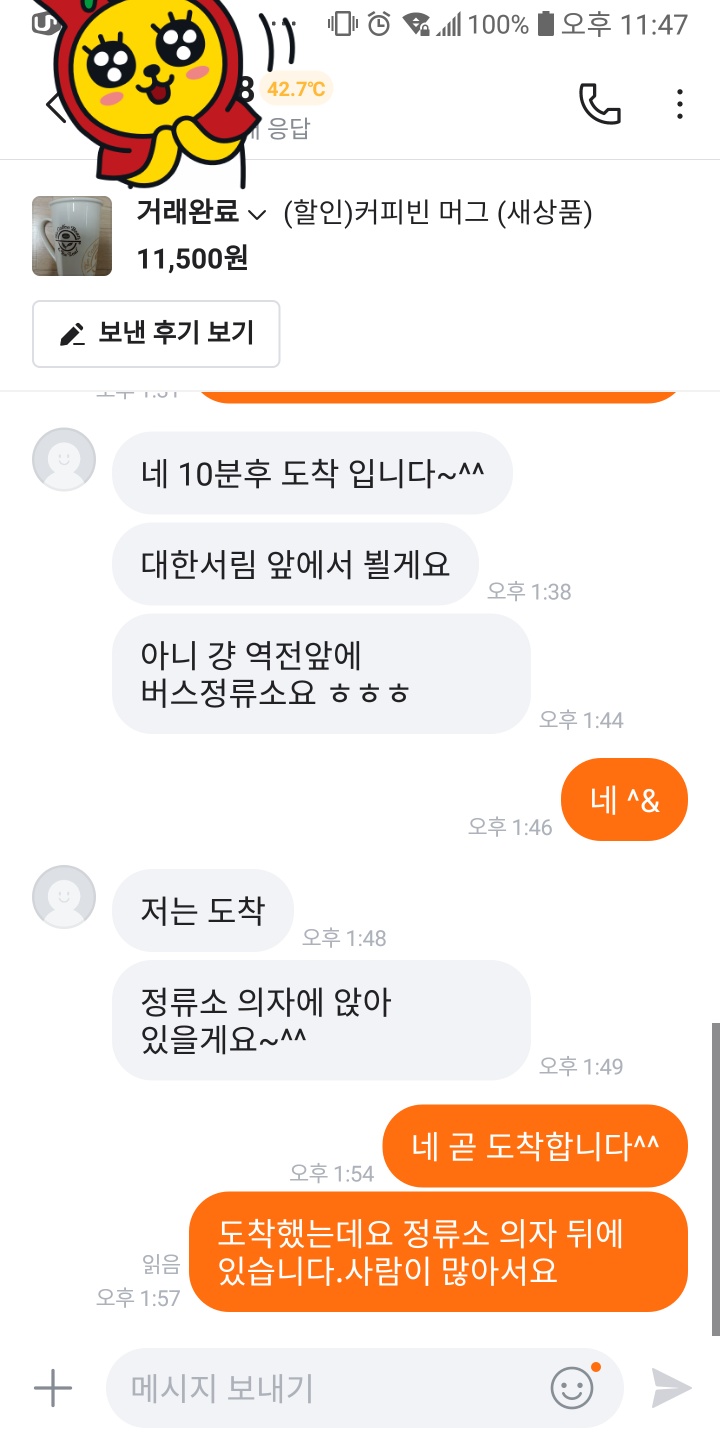The width and height of the screenshot is (720, 1440).
Task: Open the three-dot overflow menu
Action: 680,104
